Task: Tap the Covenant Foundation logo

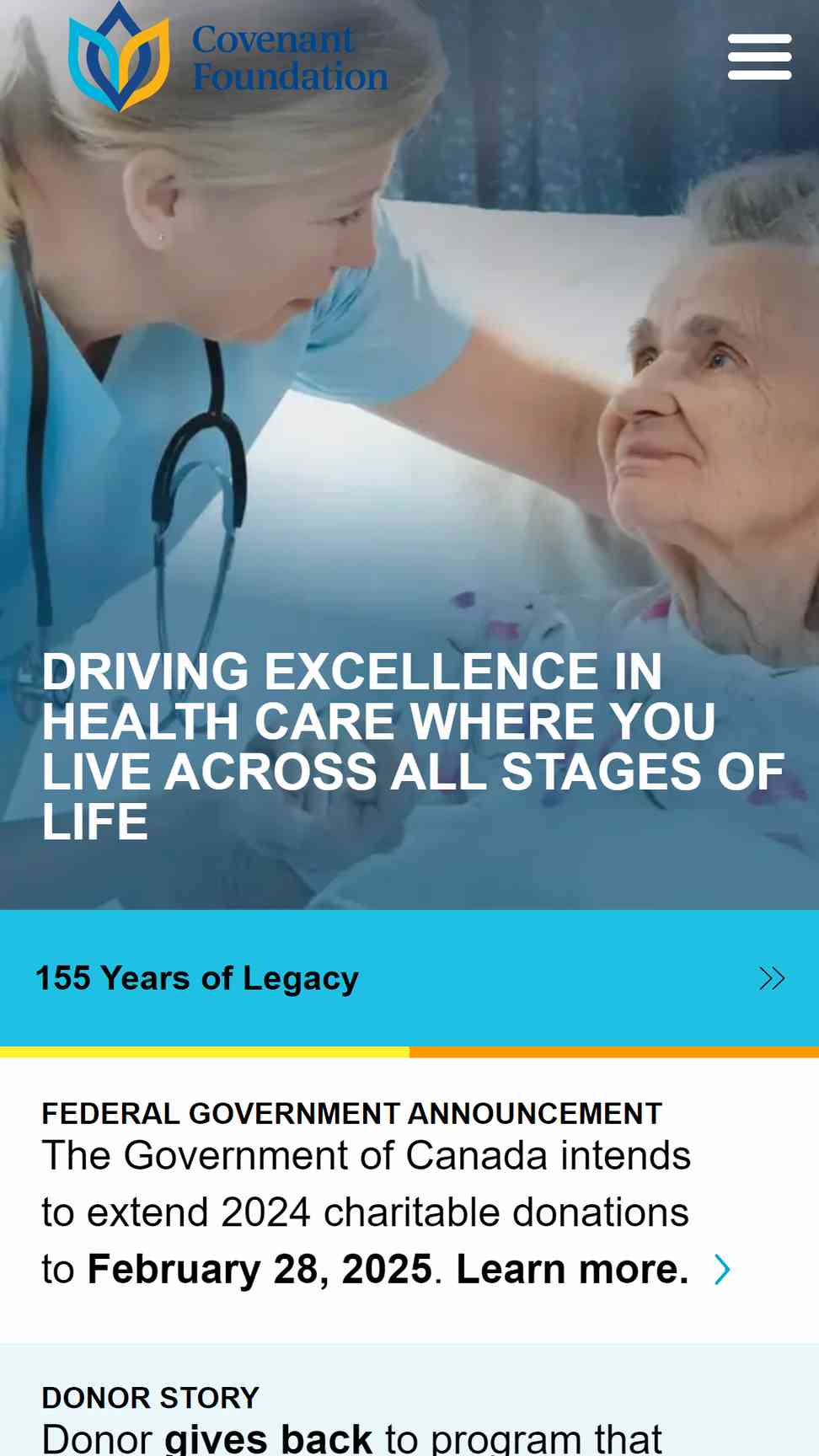Action: coord(227,56)
